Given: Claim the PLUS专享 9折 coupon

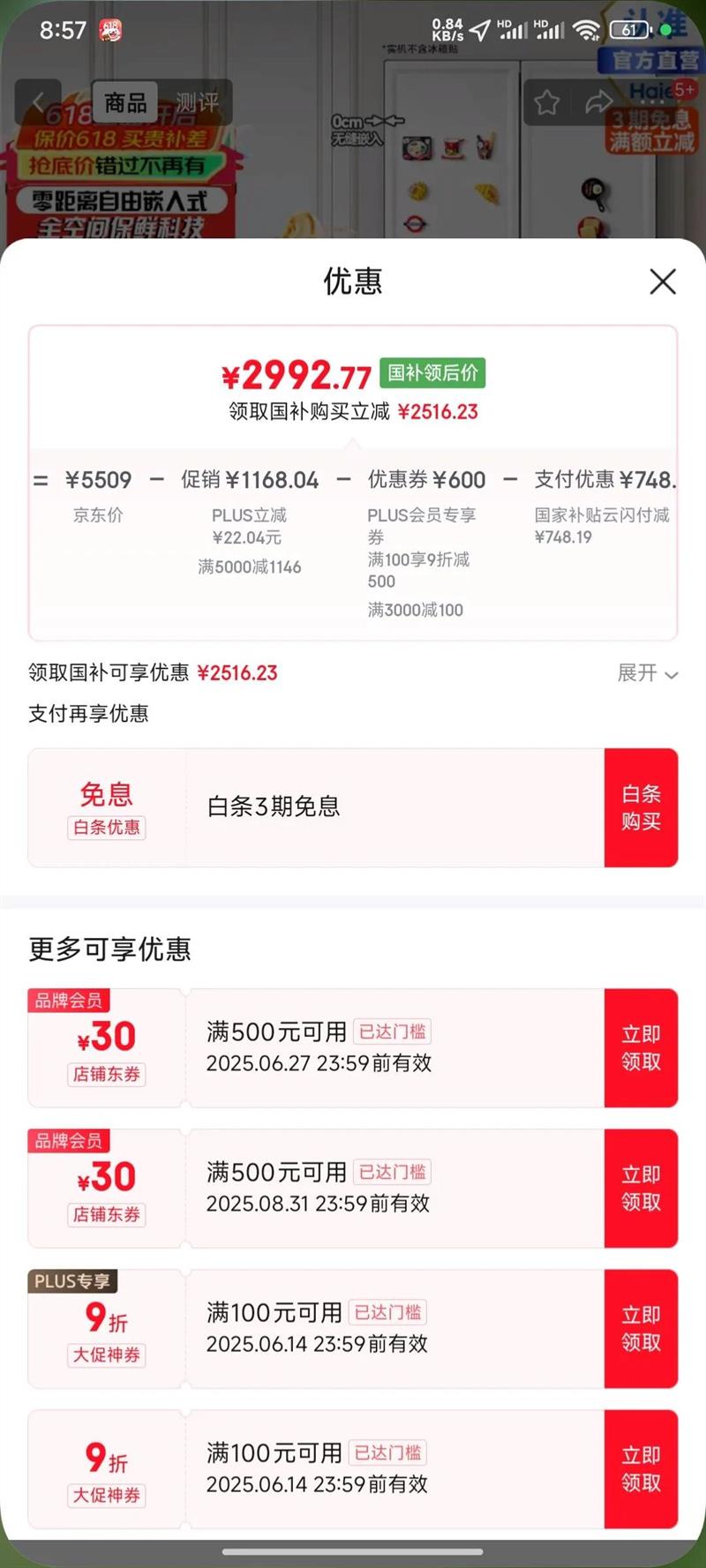Looking at the screenshot, I should [641, 1328].
